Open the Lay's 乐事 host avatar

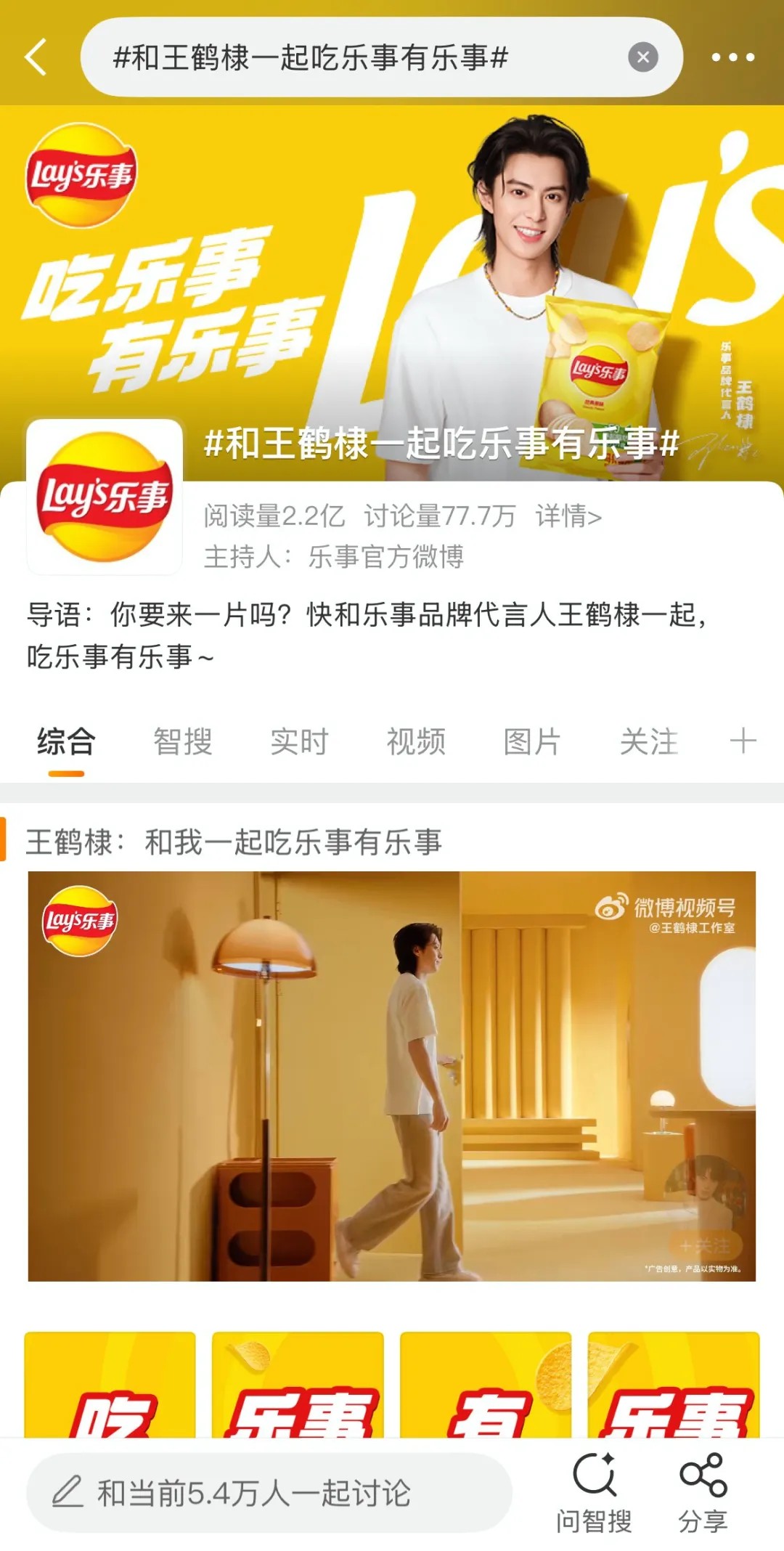coord(105,497)
